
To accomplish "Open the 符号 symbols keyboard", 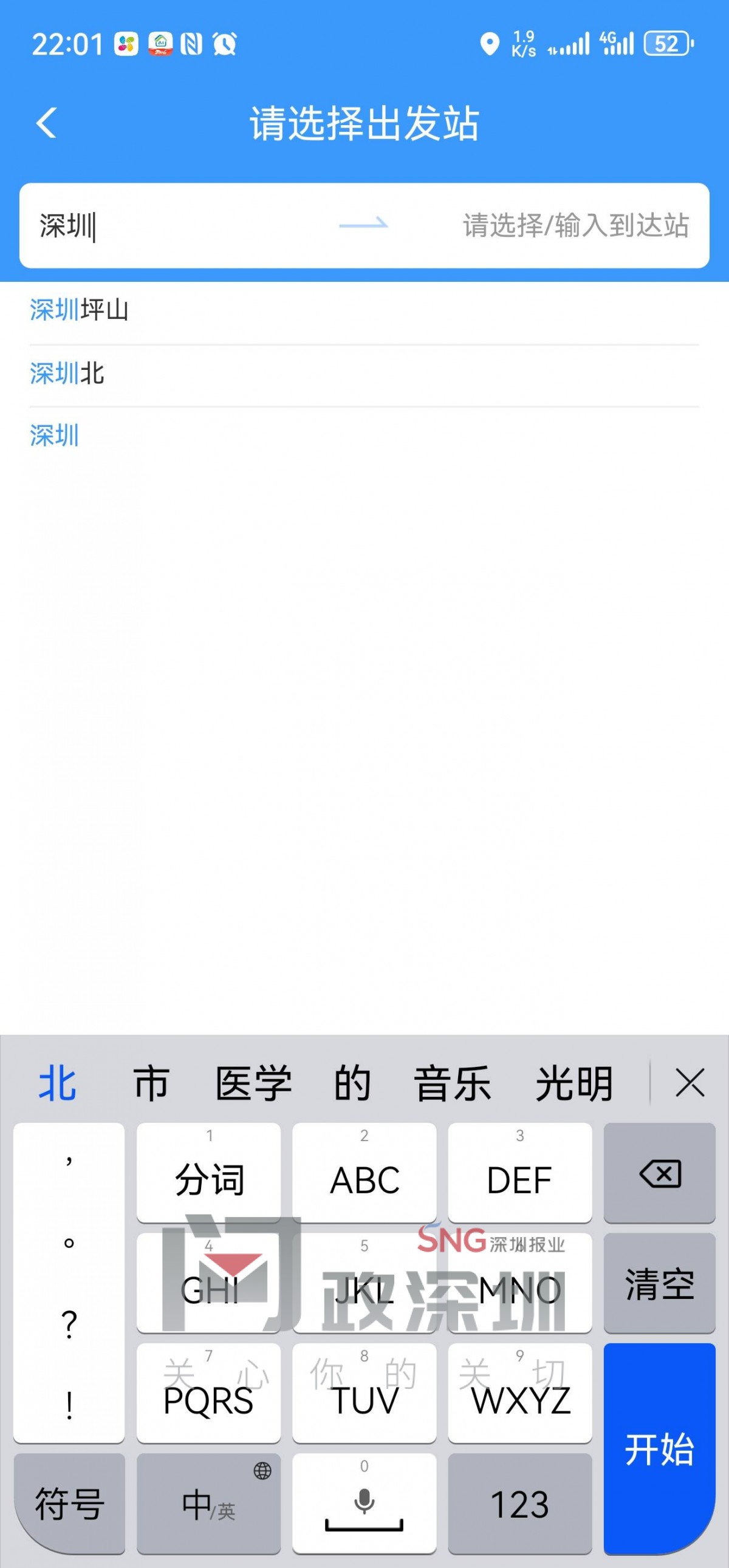I will 69,1504.
